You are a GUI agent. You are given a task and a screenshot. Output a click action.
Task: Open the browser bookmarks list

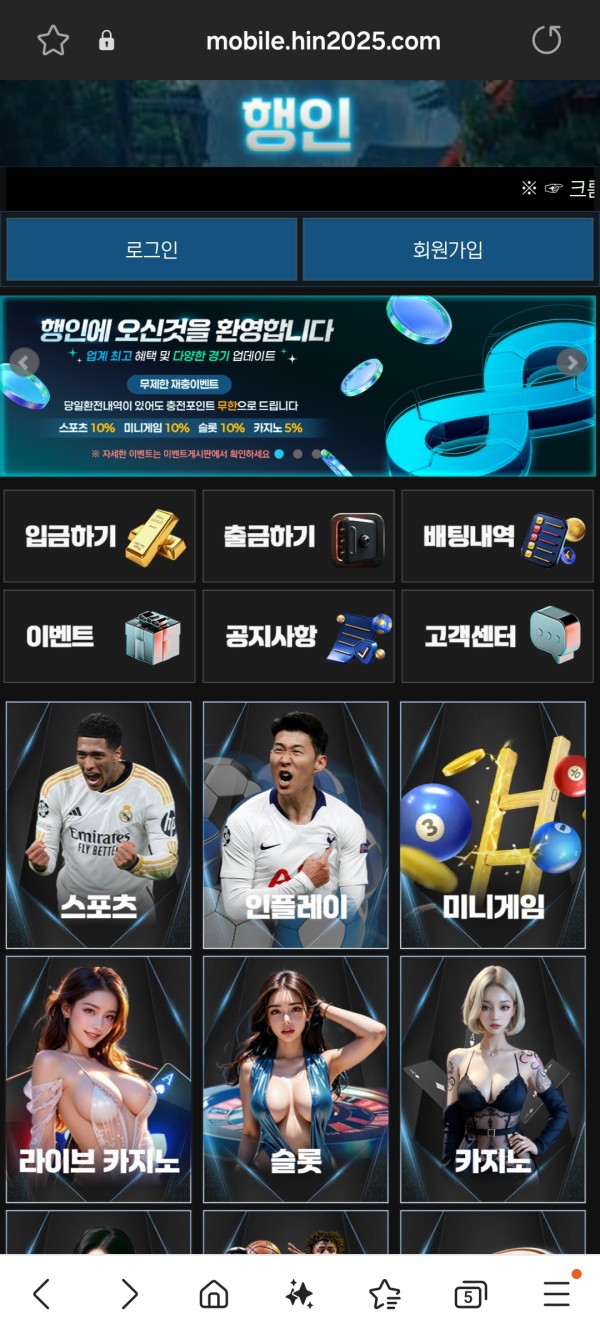coord(384,1294)
